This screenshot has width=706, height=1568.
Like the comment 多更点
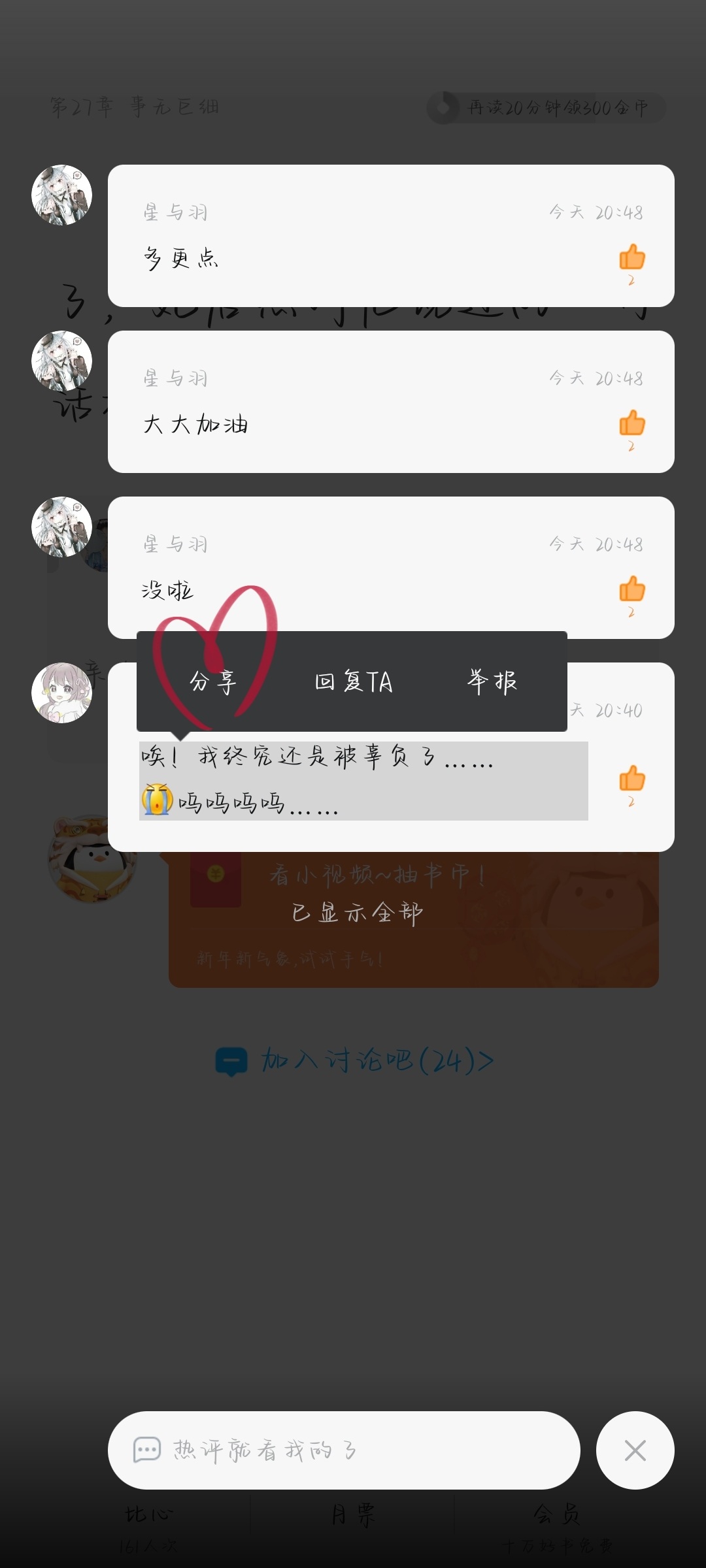coord(631,259)
